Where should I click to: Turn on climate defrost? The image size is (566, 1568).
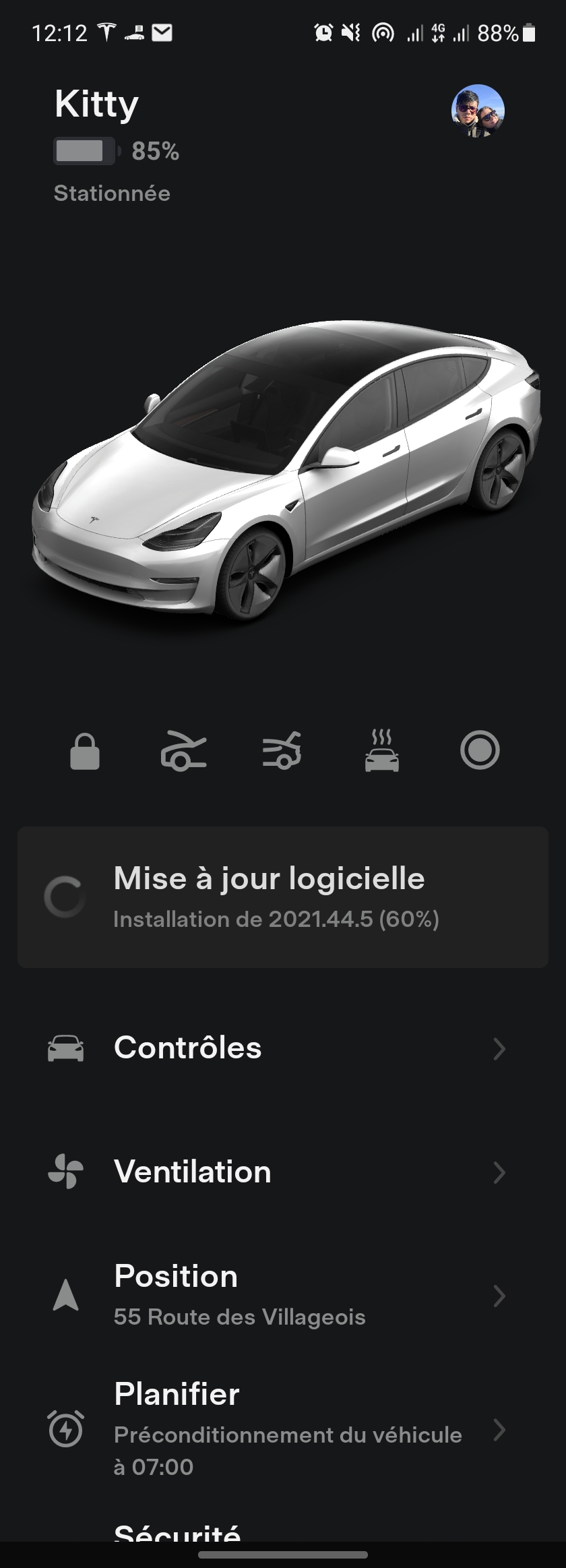coord(381,751)
